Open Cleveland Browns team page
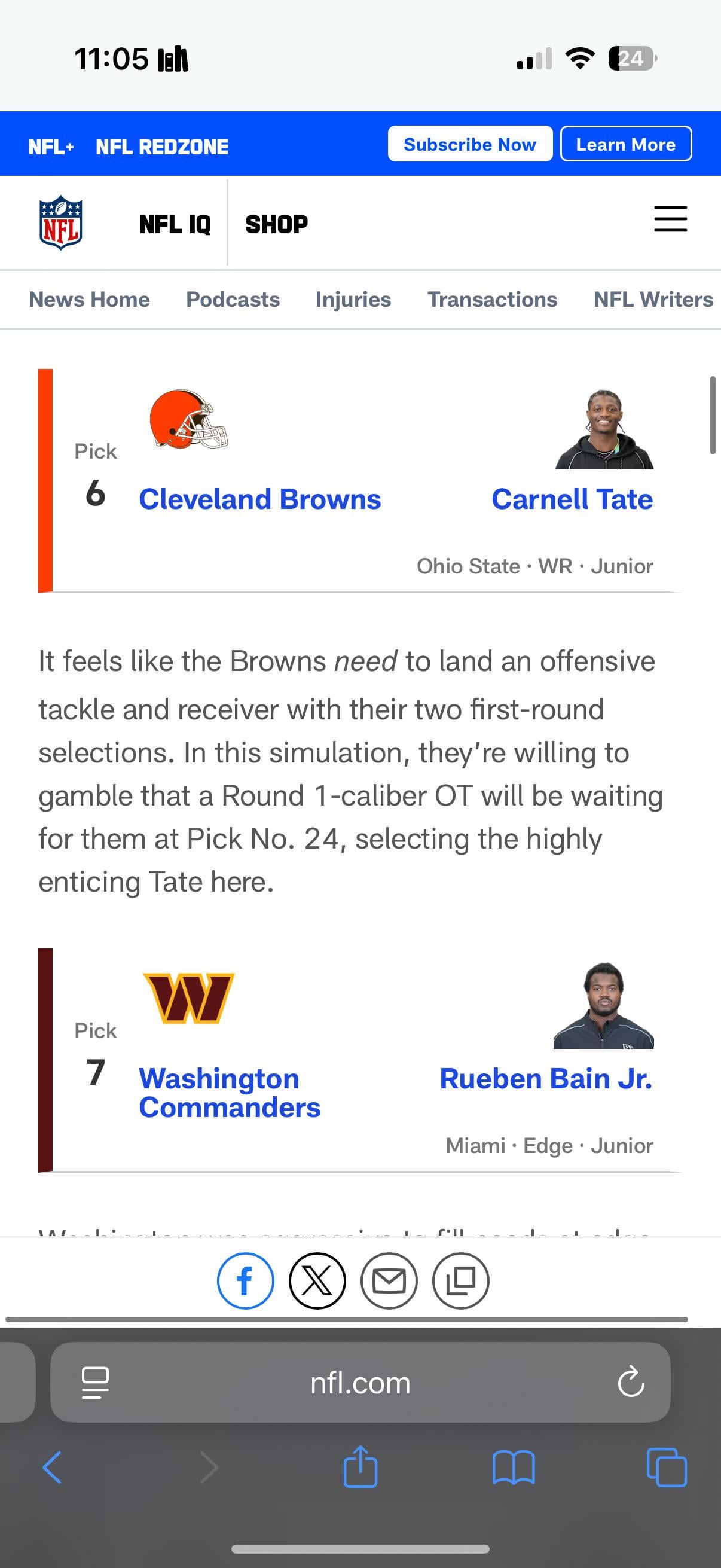Screen dimensions: 721x1568 click(x=260, y=499)
